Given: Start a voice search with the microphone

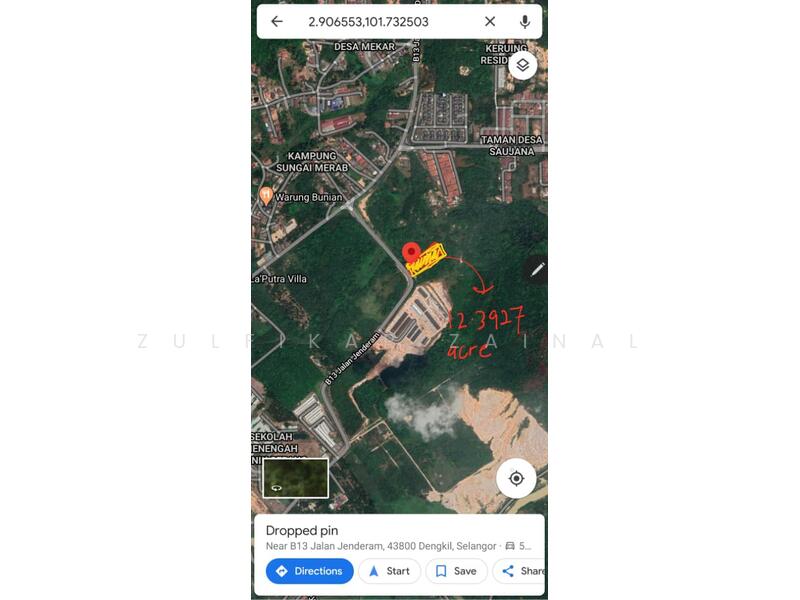Looking at the screenshot, I should (525, 22).
